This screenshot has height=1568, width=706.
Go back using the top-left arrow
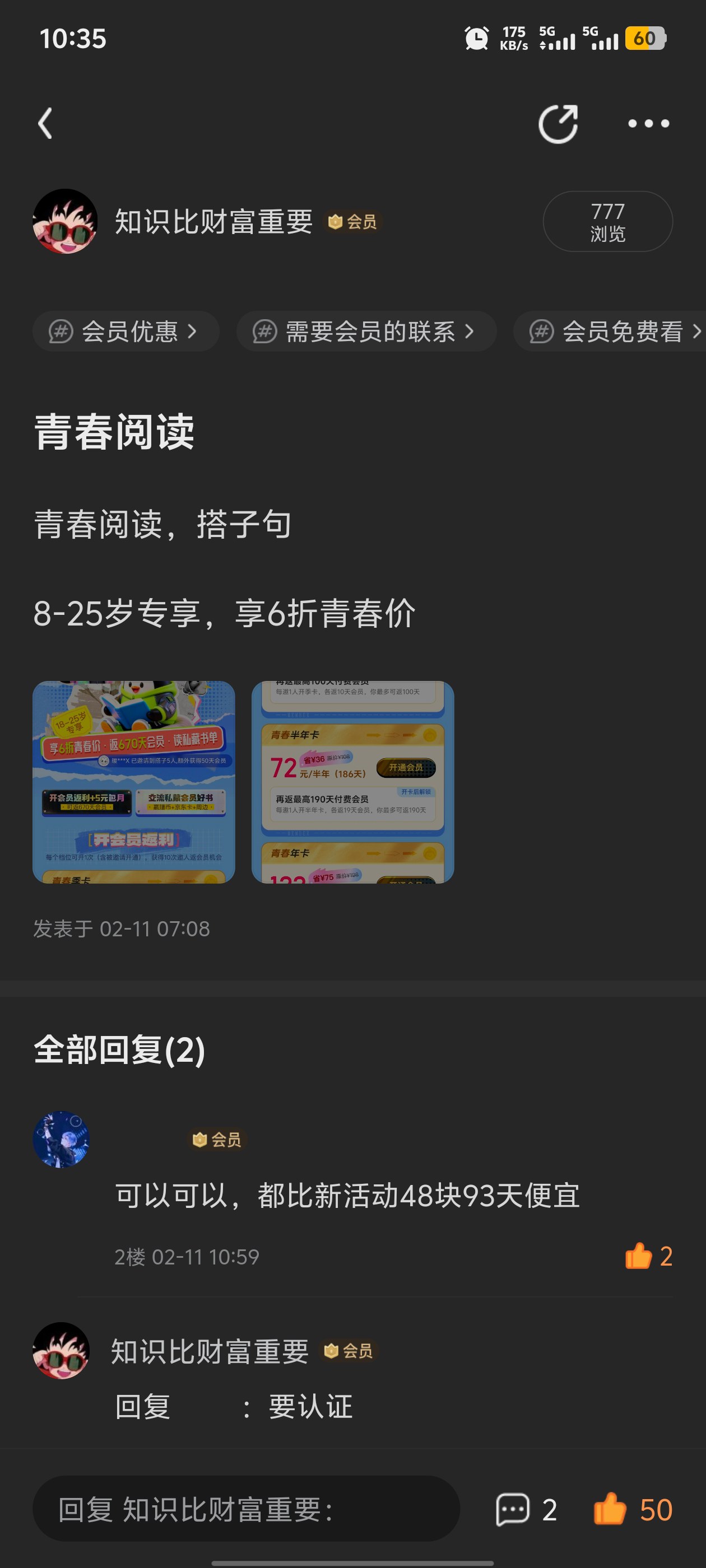(46, 124)
